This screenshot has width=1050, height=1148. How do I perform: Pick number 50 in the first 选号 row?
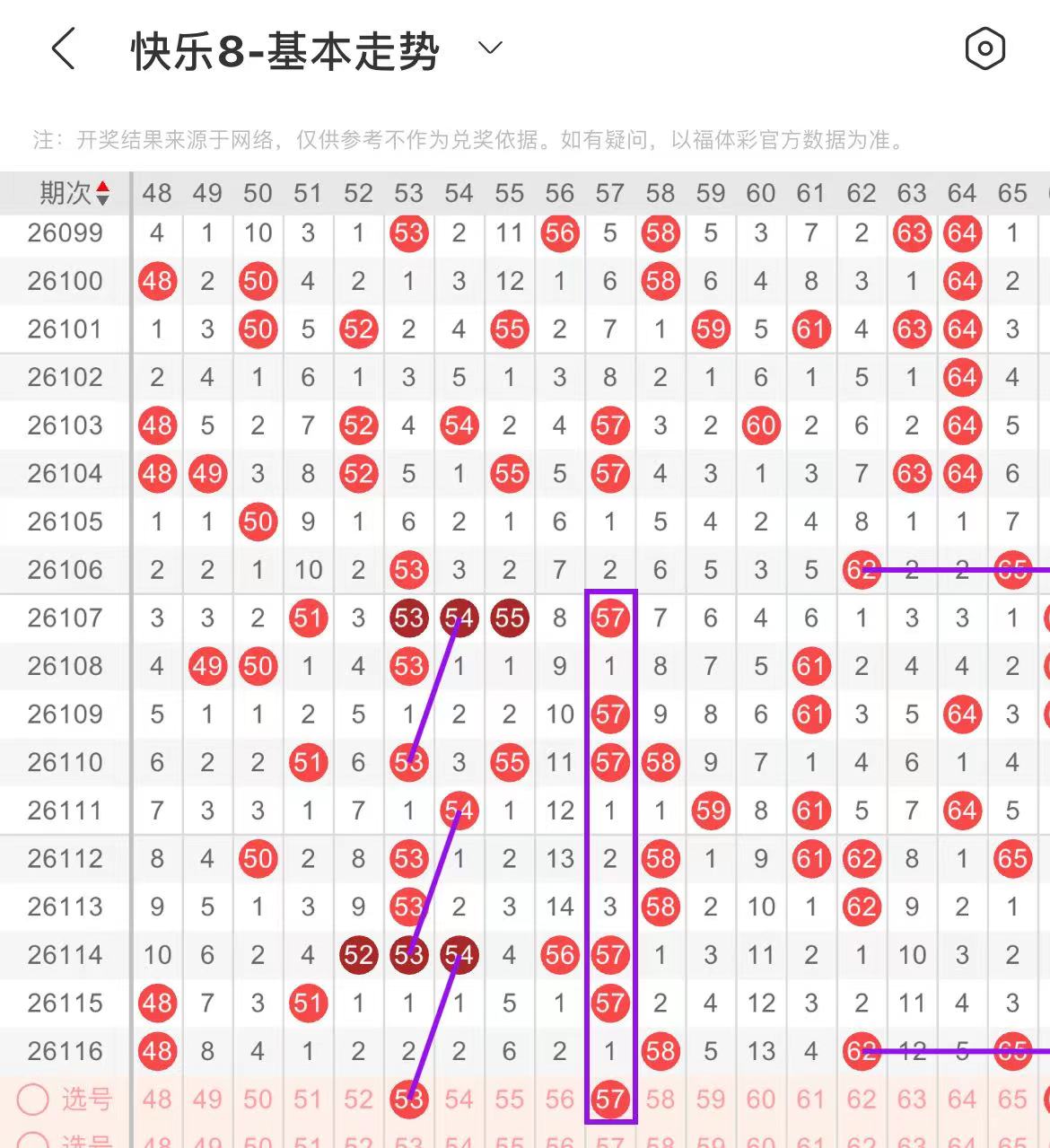[x=258, y=1100]
